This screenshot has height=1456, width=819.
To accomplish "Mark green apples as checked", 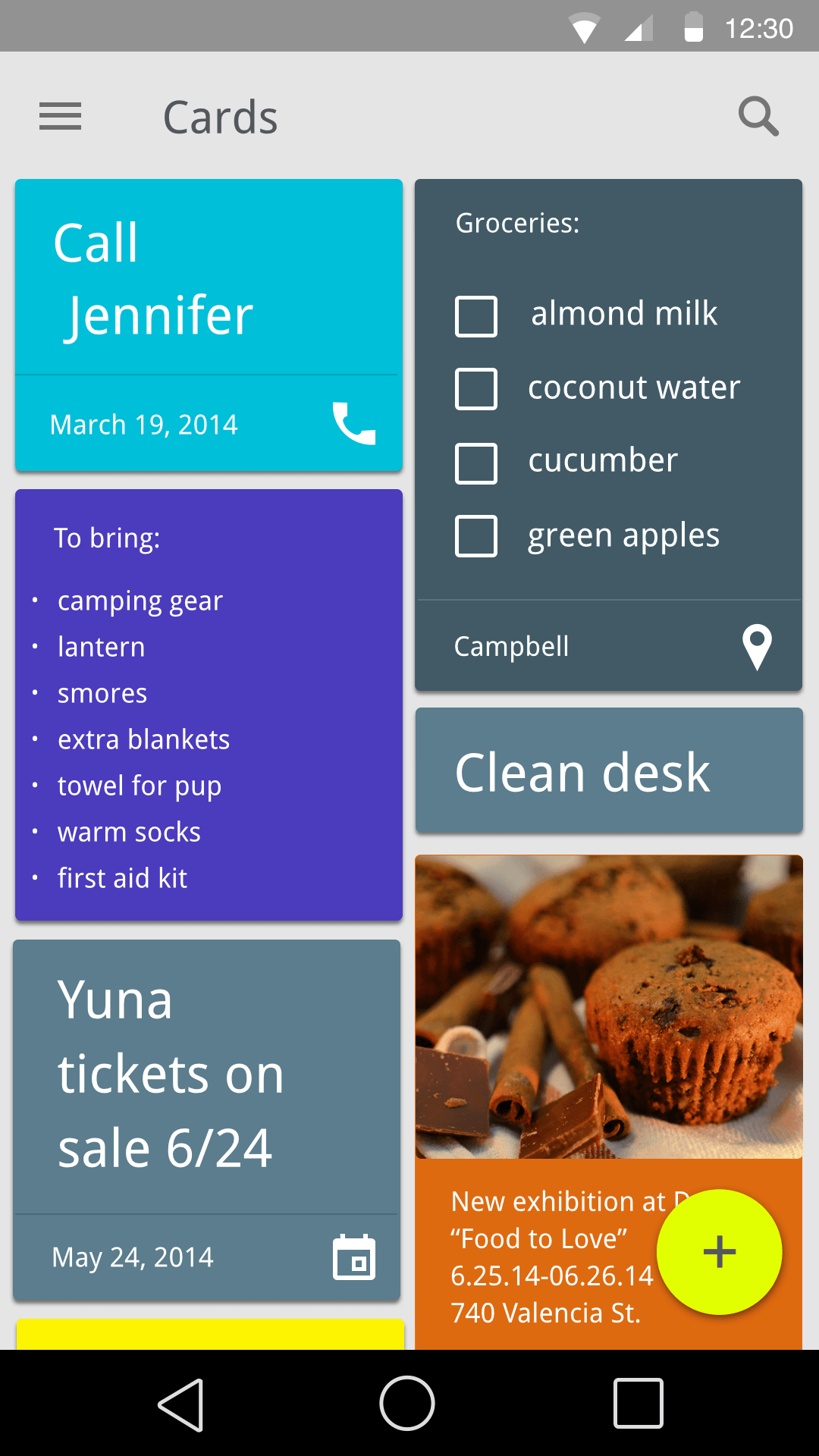I will tap(476, 536).
